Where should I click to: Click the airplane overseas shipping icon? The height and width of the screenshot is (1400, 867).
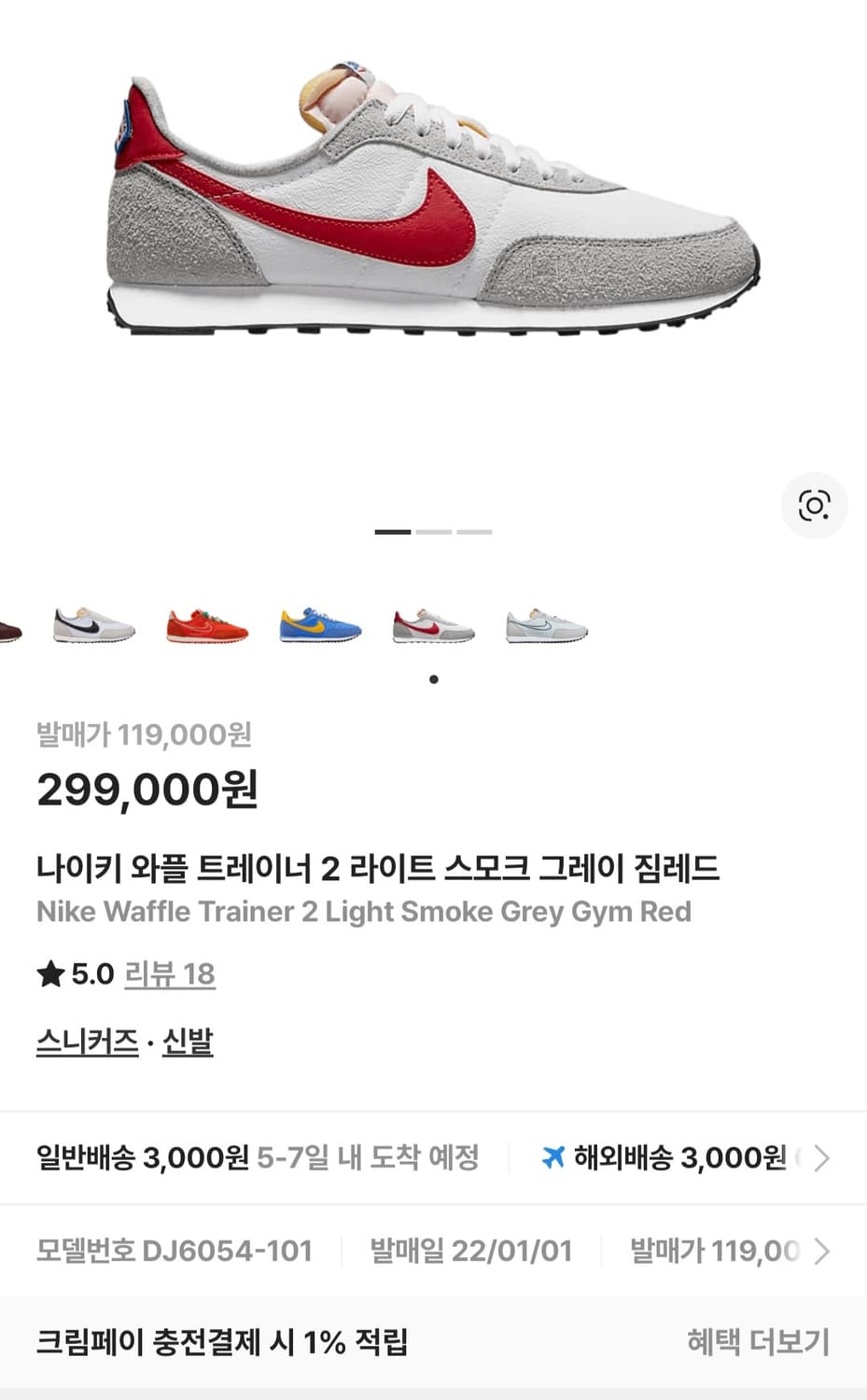[554, 1158]
